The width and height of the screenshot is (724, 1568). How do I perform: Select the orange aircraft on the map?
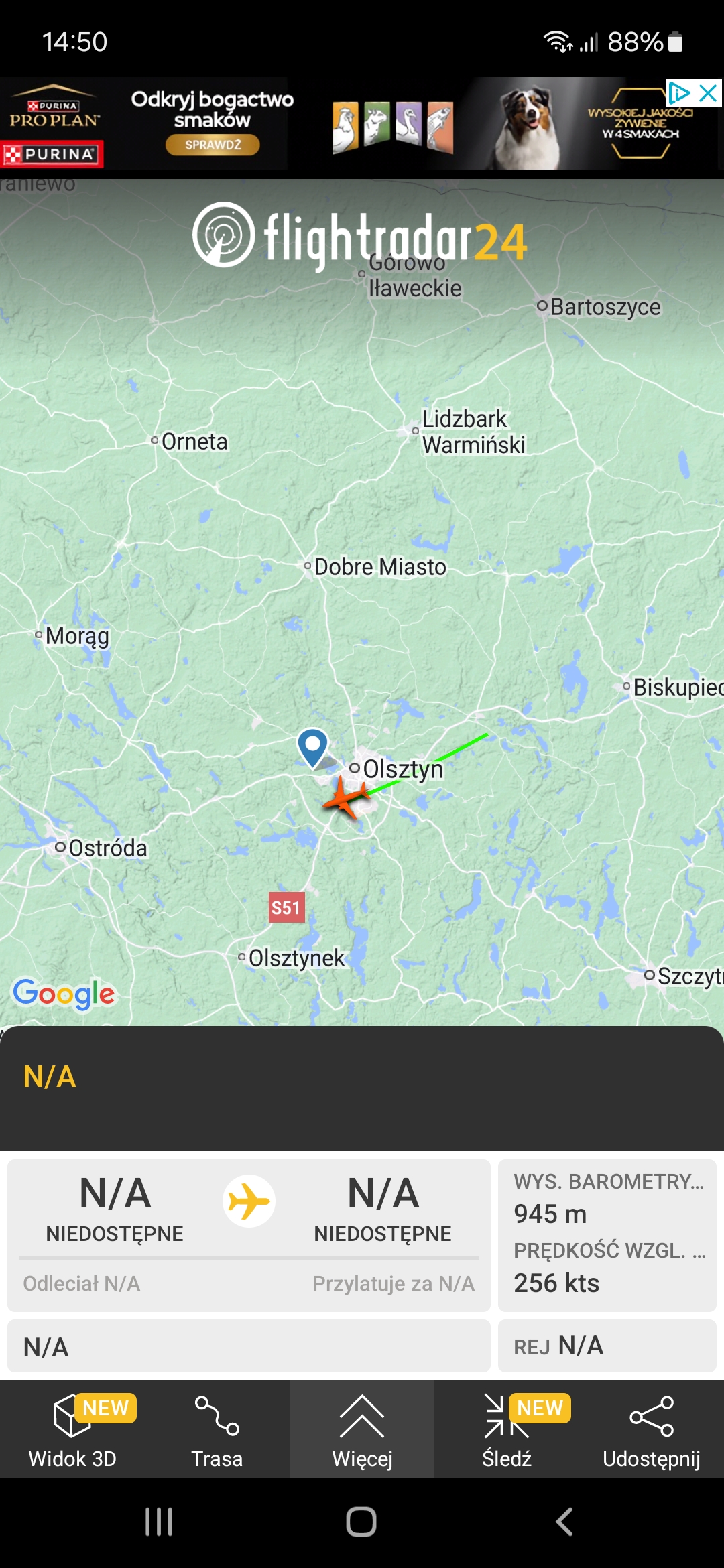[x=345, y=797]
